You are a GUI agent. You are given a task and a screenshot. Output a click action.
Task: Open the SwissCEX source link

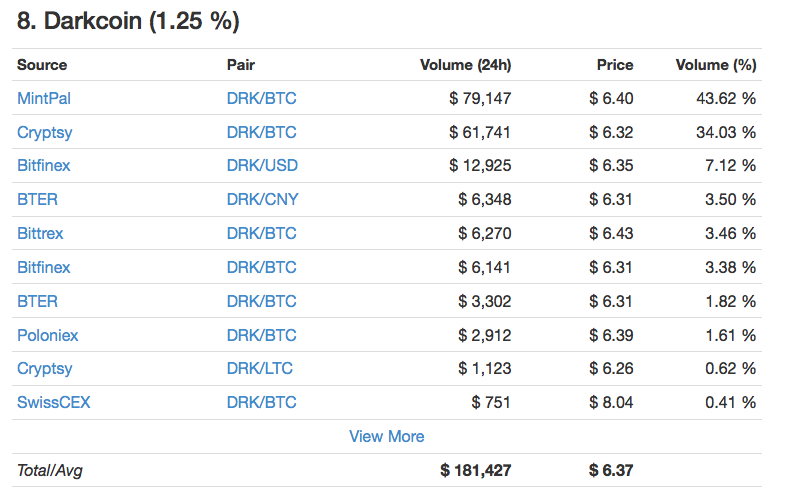point(54,402)
